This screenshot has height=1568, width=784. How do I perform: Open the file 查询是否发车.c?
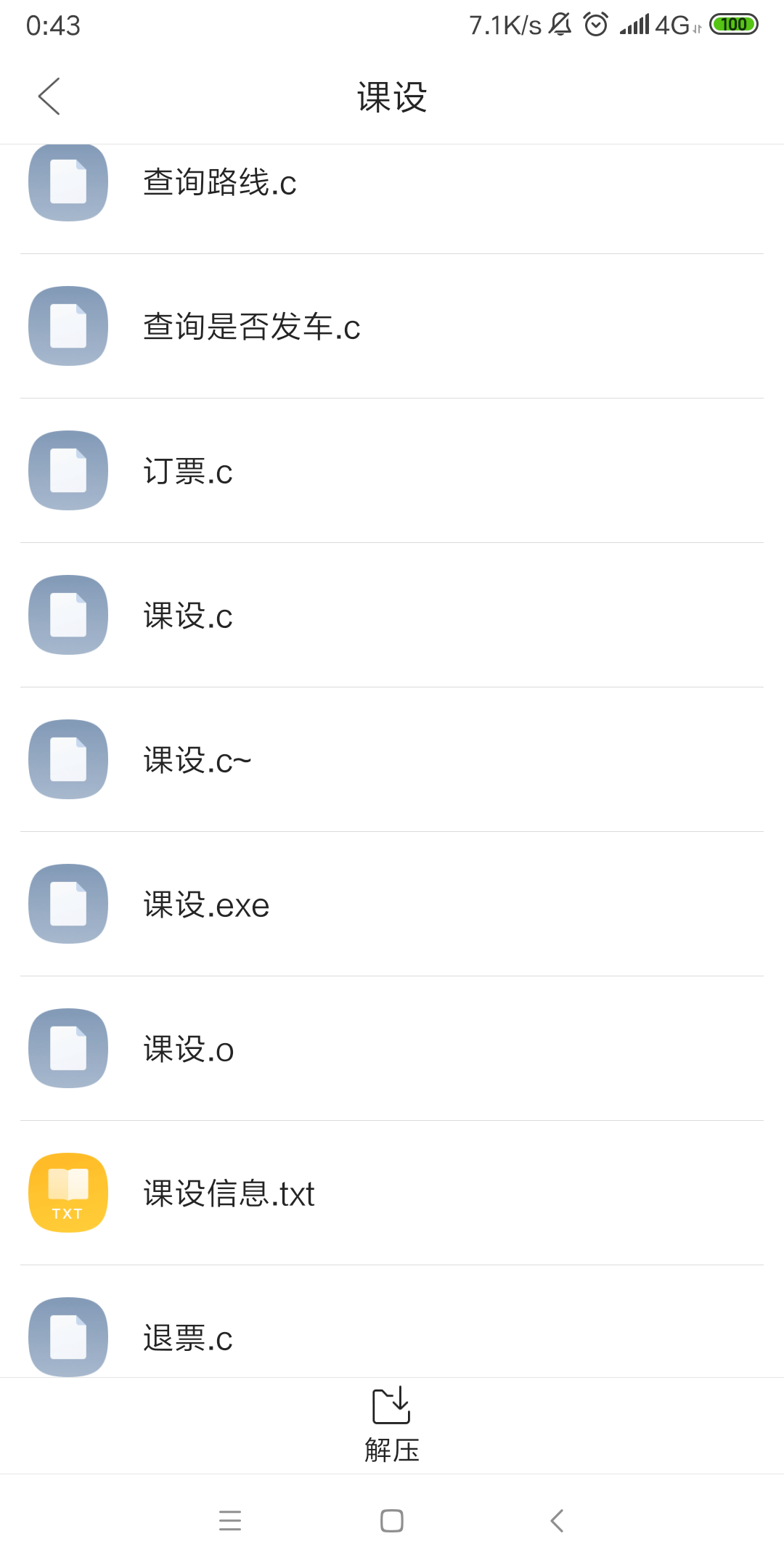392,326
